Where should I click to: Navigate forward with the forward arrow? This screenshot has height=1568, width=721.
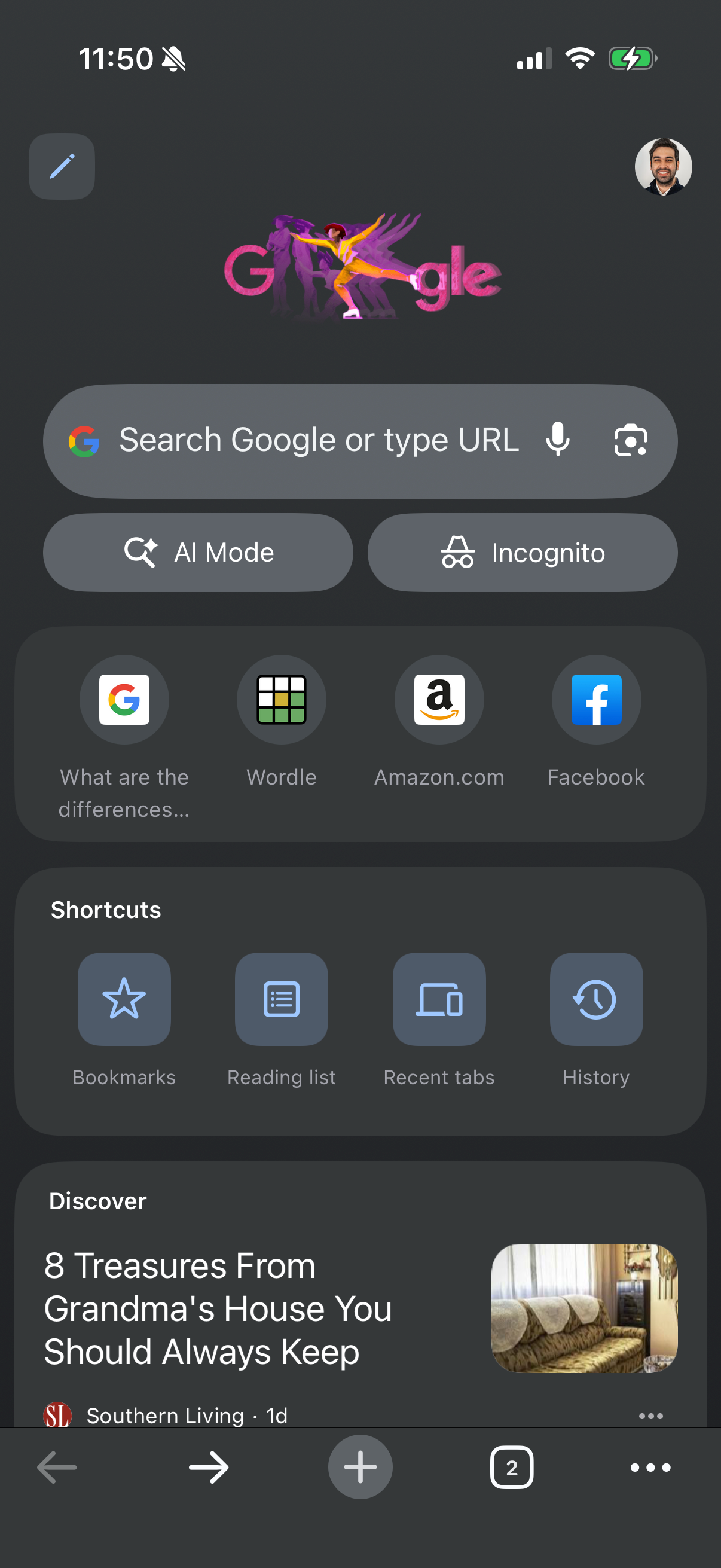point(209,1467)
